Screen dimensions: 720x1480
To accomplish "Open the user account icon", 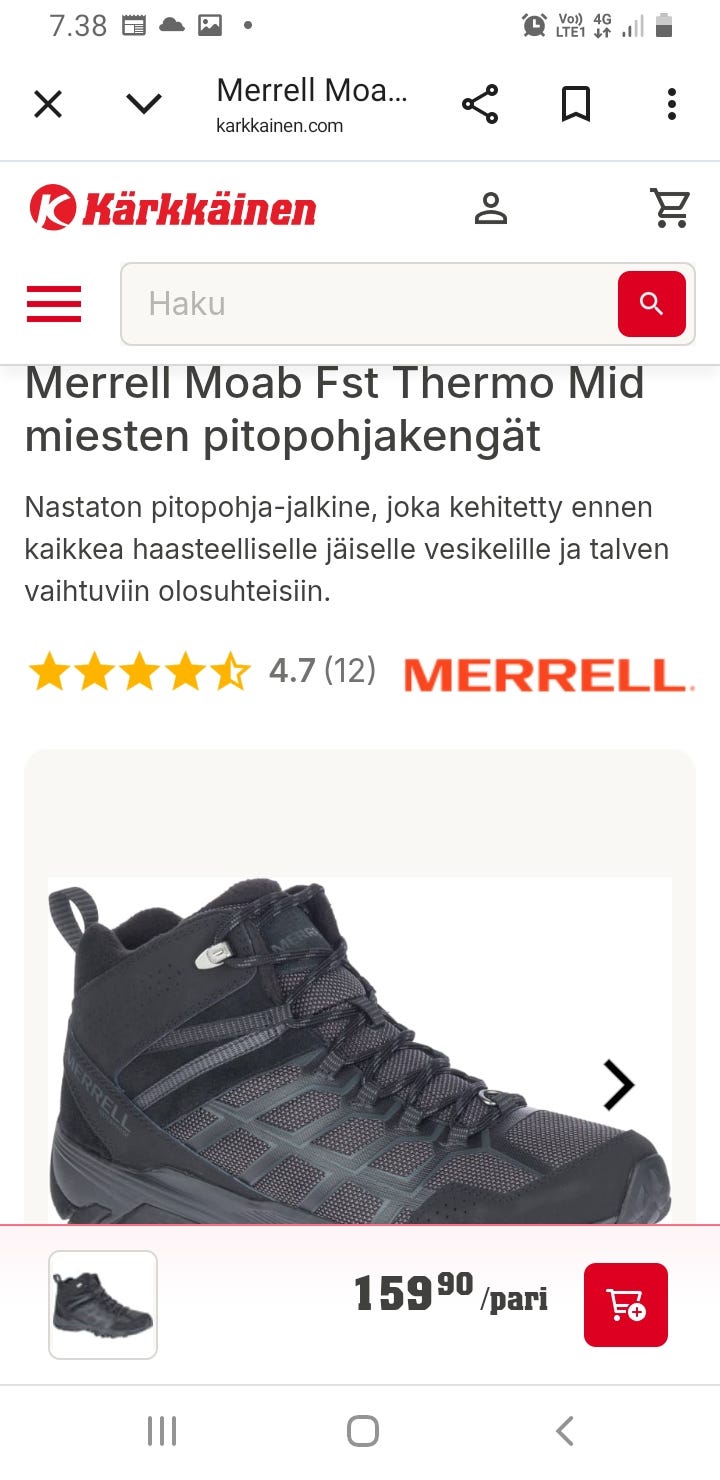I will point(490,209).
